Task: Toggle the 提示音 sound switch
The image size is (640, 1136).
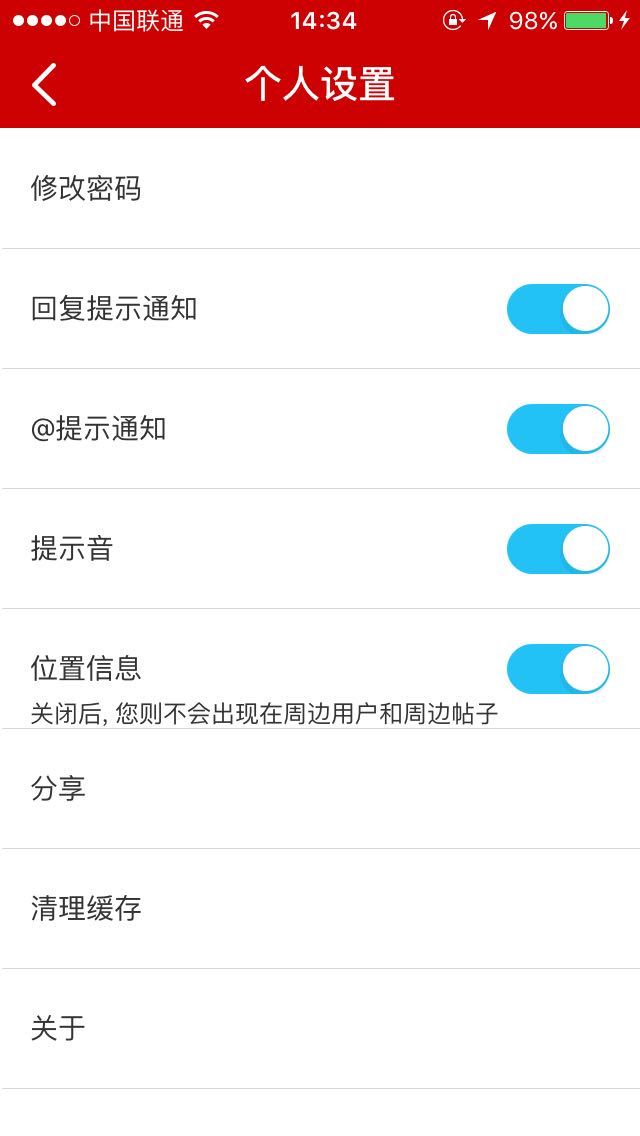Action: click(x=558, y=549)
